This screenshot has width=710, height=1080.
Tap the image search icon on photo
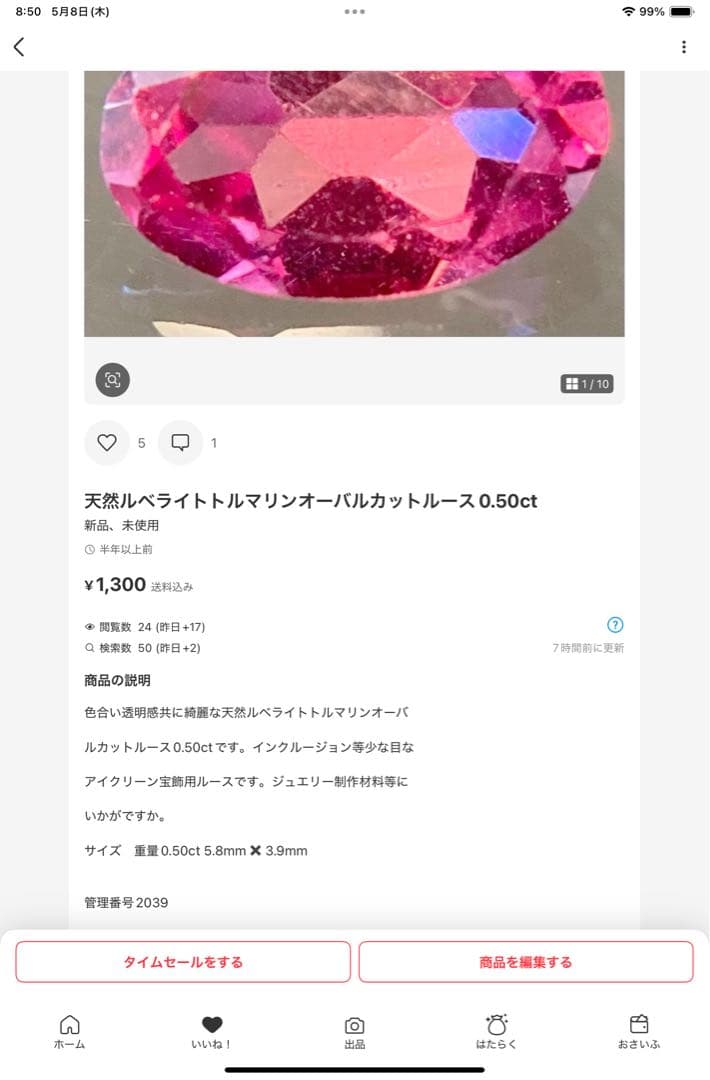pos(113,380)
